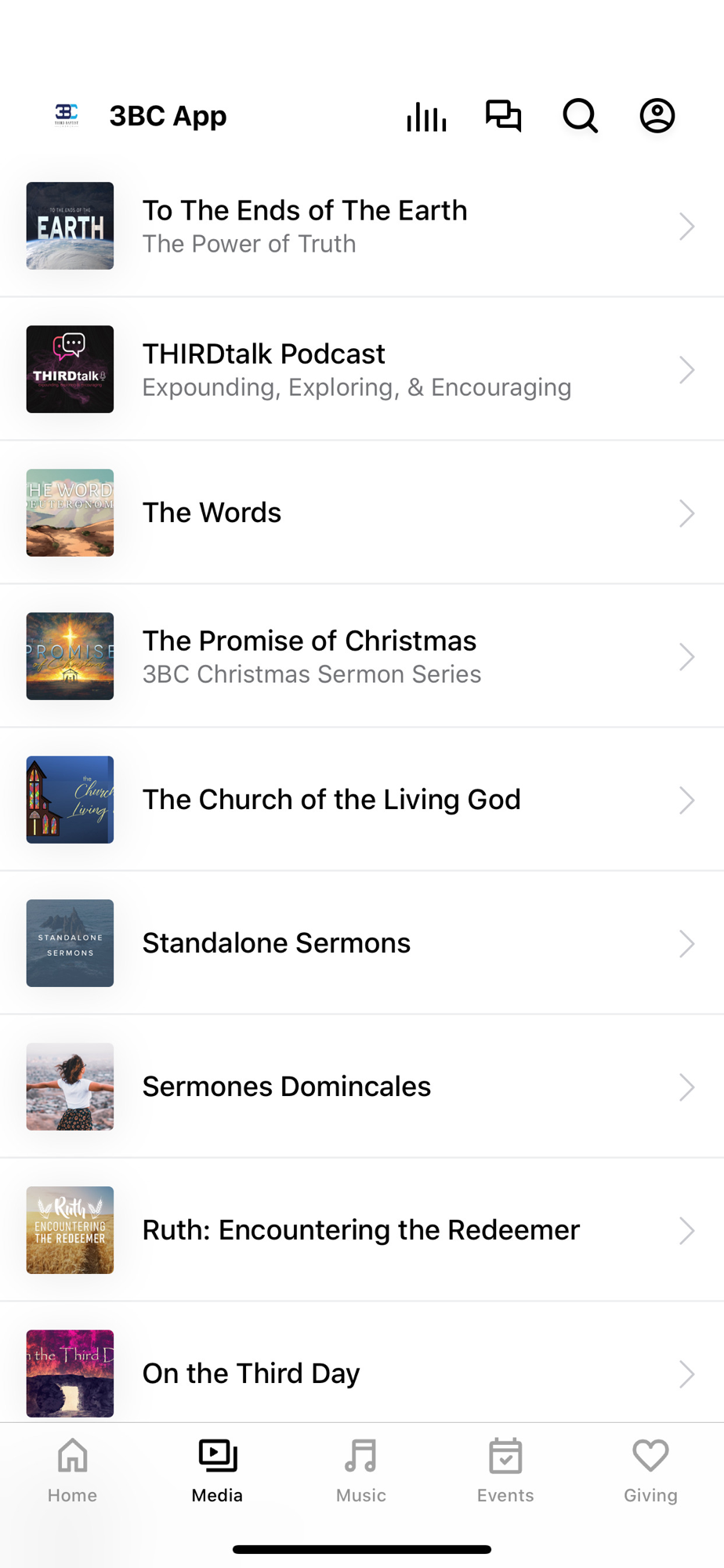The width and height of the screenshot is (724, 1568).
Task: Open The Promise of Christmas series
Action: pyautogui.click(x=362, y=656)
